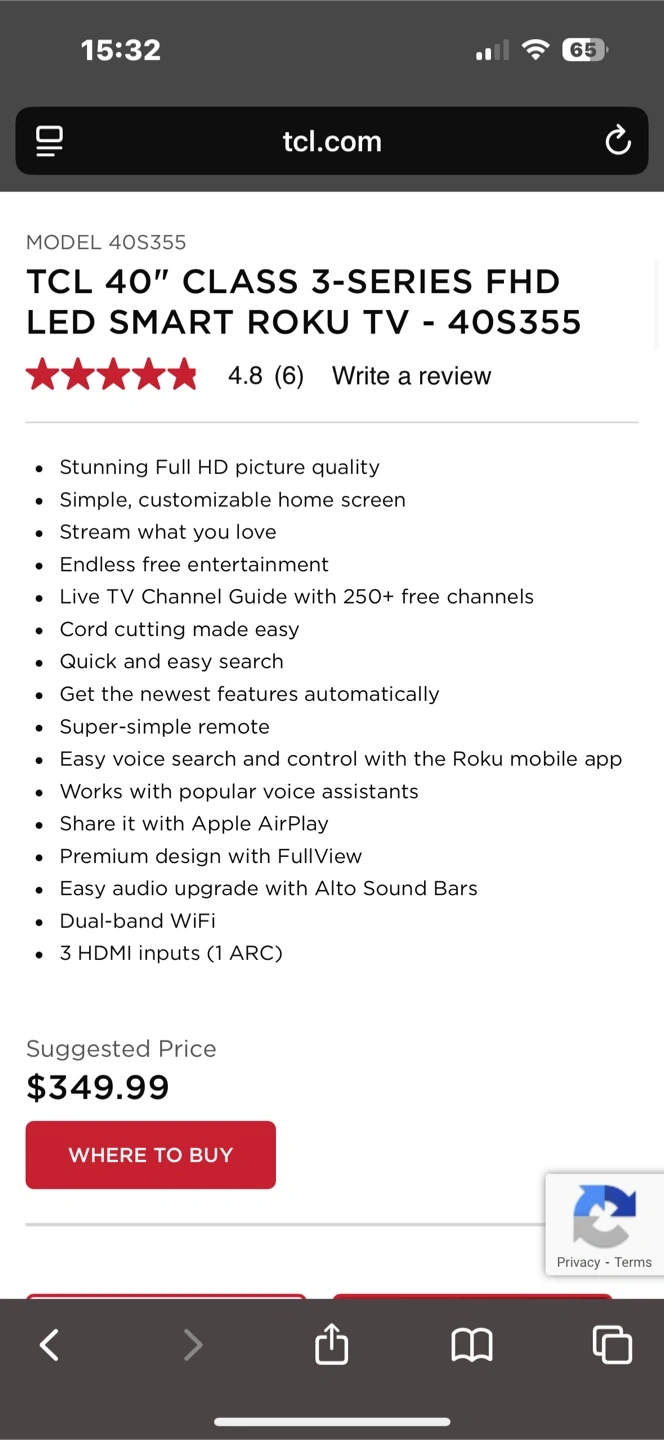Open Safari bookmarks
Screen dimensions: 664x1440
click(472, 1345)
